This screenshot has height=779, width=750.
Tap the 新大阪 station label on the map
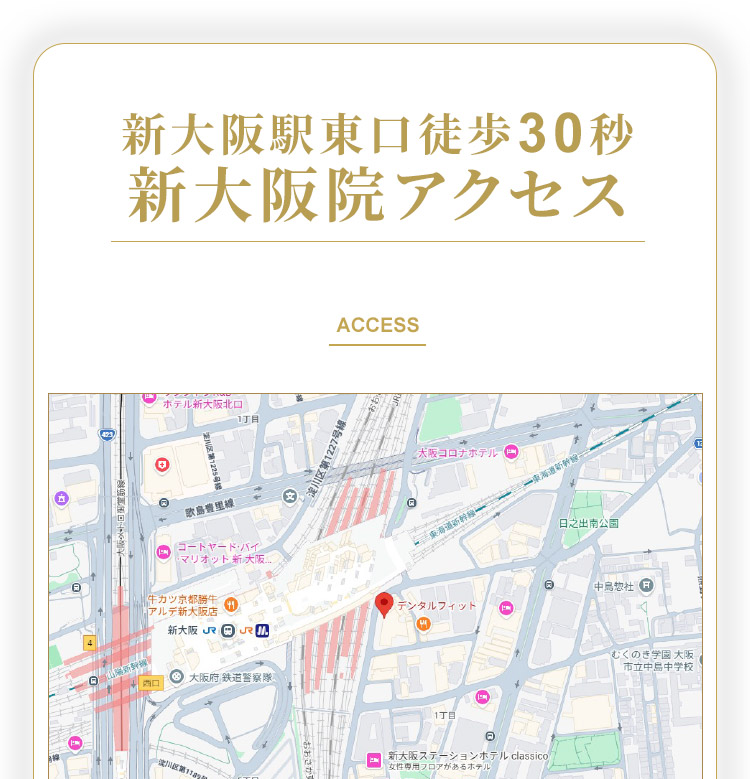184,630
